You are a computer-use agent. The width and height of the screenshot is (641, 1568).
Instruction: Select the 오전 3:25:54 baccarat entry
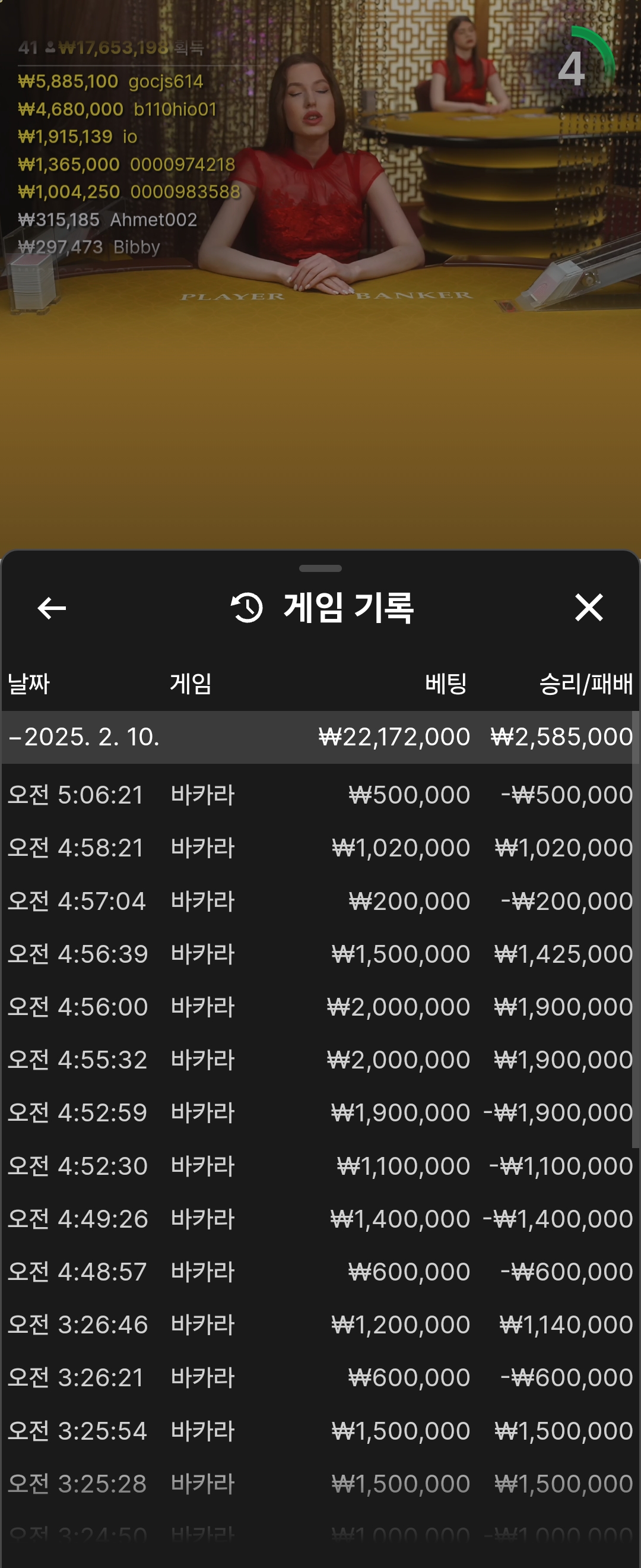point(320,1431)
